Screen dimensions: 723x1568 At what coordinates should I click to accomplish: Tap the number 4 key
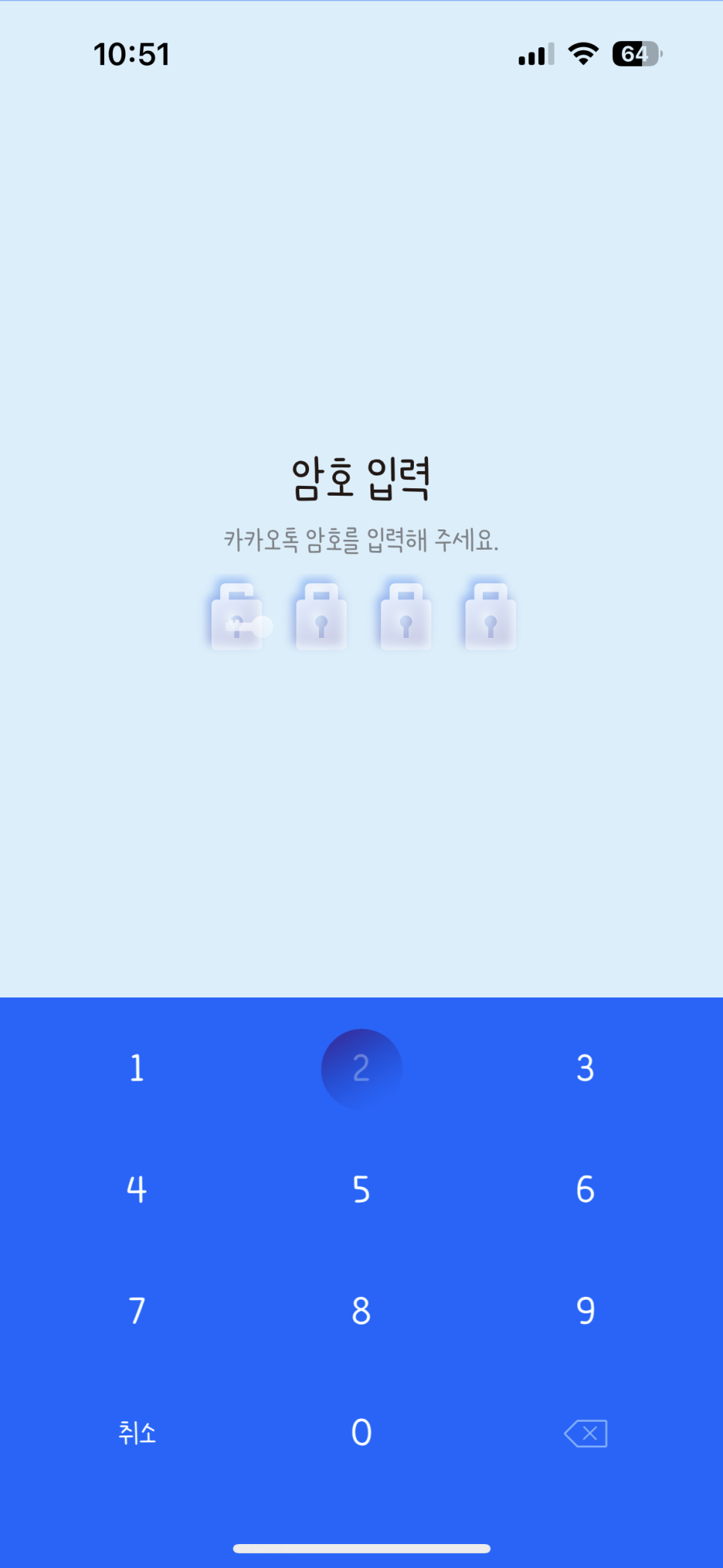137,1189
